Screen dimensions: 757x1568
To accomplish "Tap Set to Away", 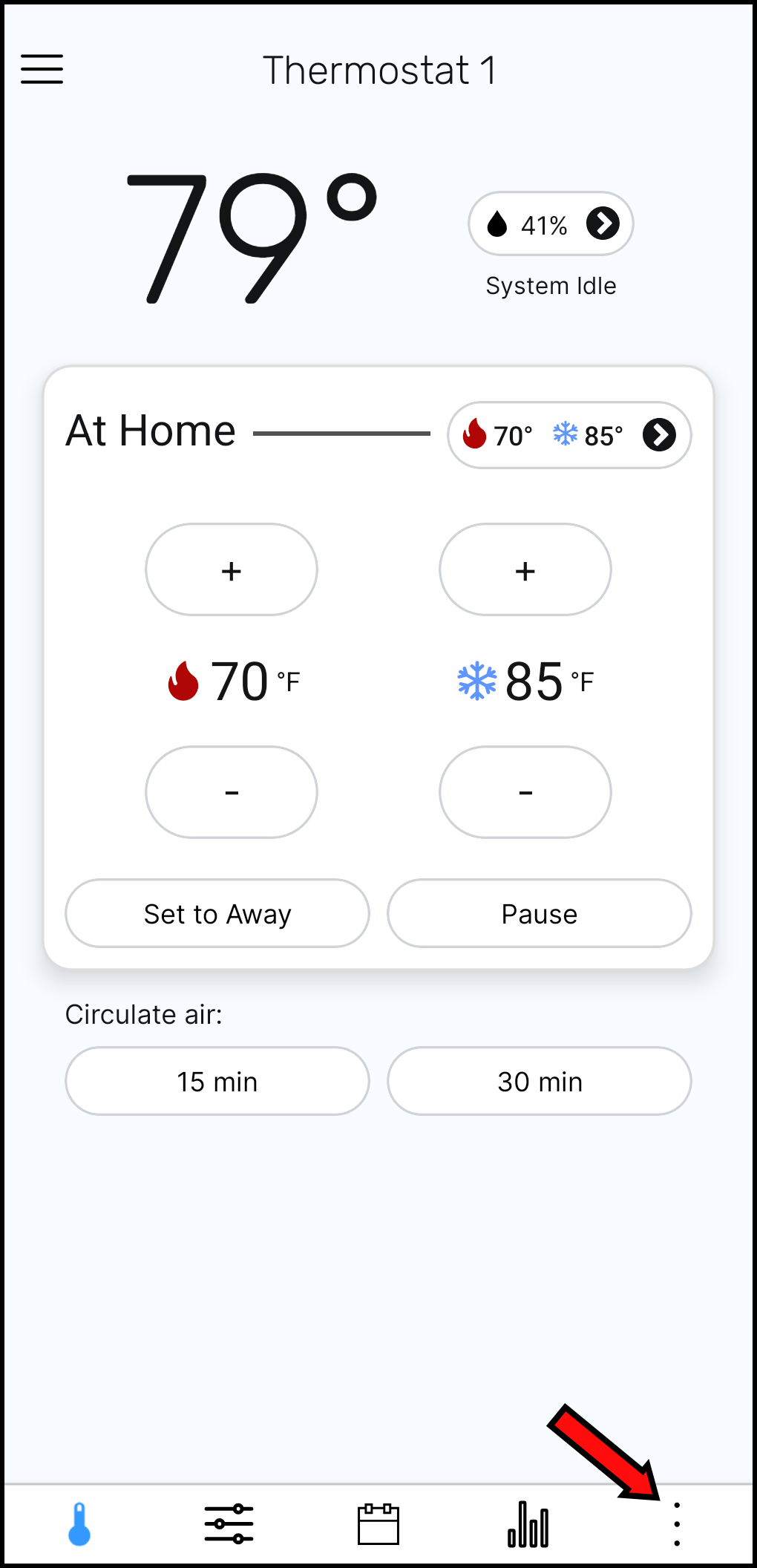I will [217, 913].
